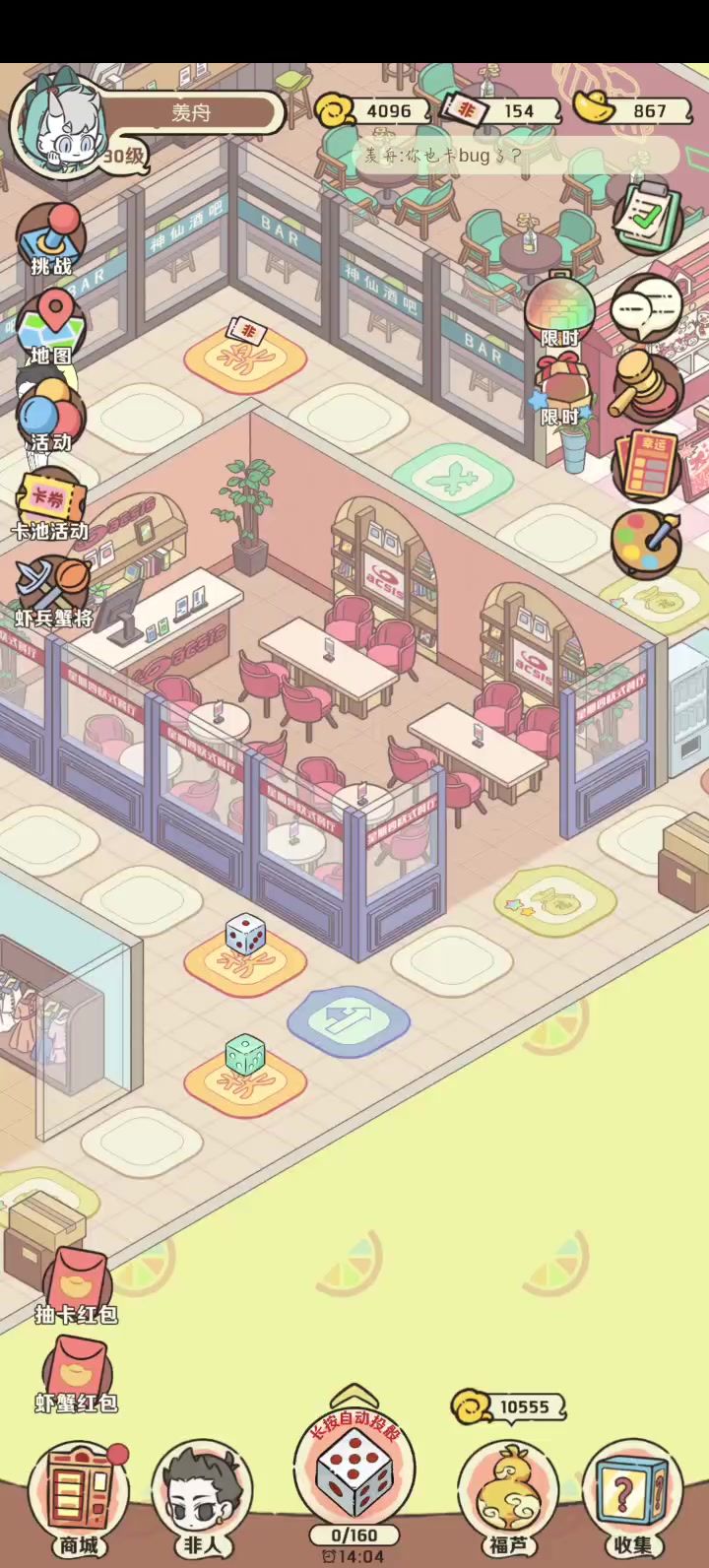Open the 挑战 challenge menu
The height and width of the screenshot is (1568, 709).
coord(51,241)
